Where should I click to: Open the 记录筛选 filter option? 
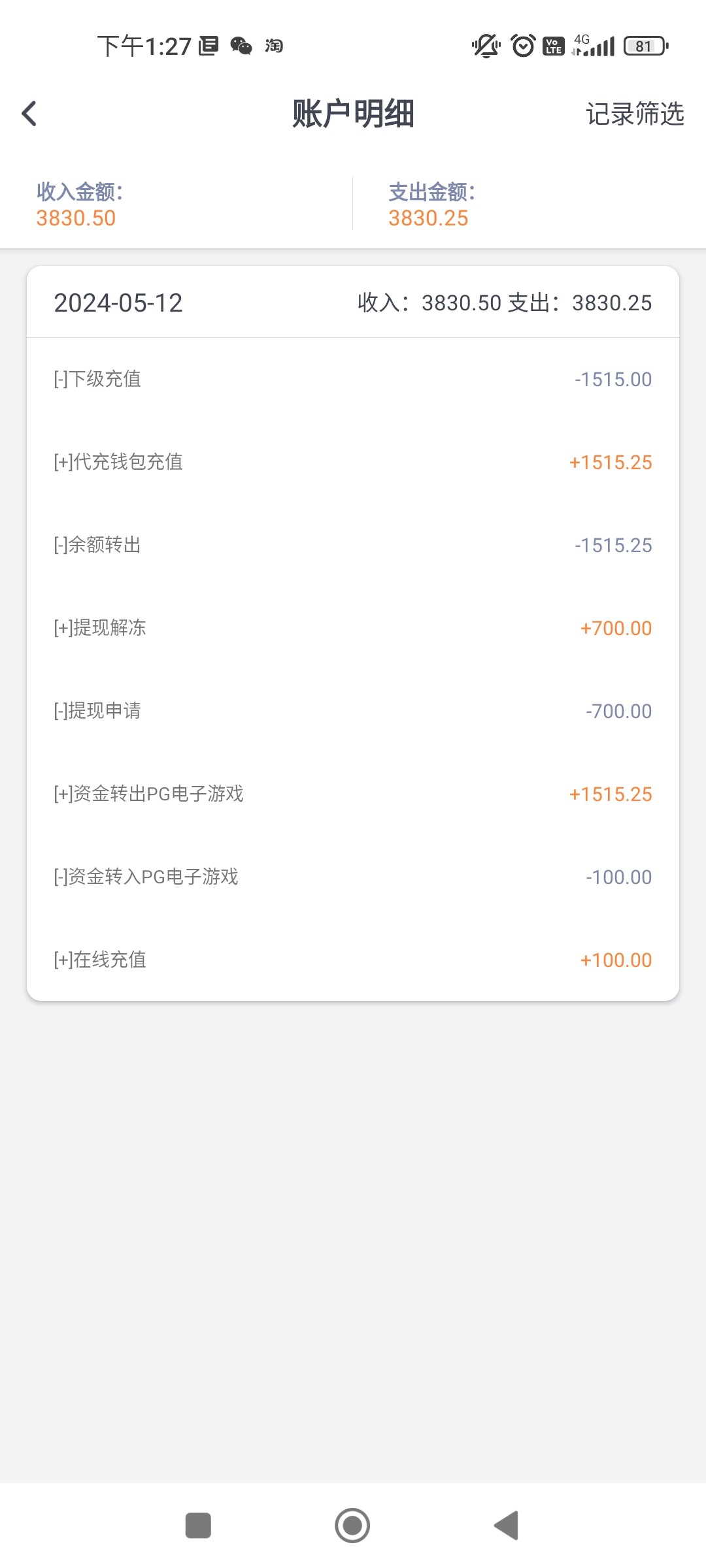coord(635,114)
